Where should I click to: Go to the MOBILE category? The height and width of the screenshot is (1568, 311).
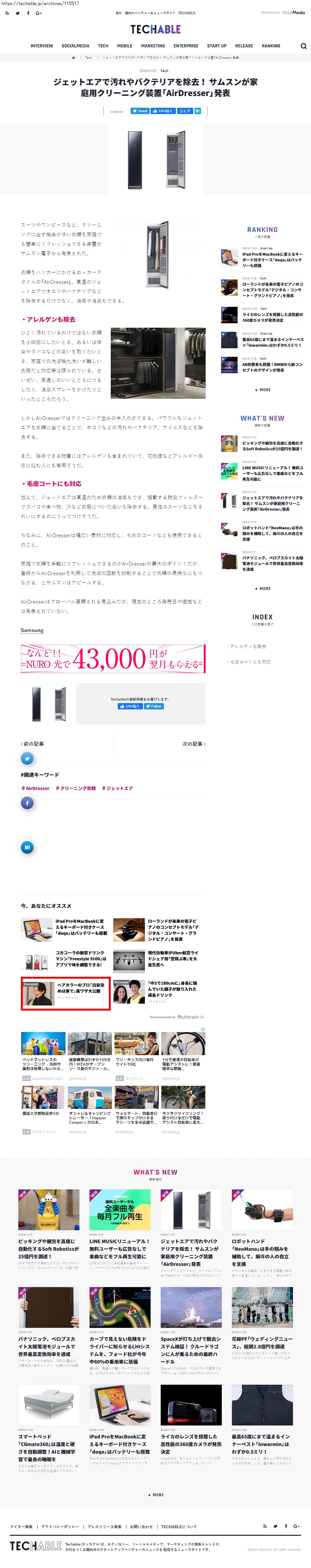[x=124, y=46]
